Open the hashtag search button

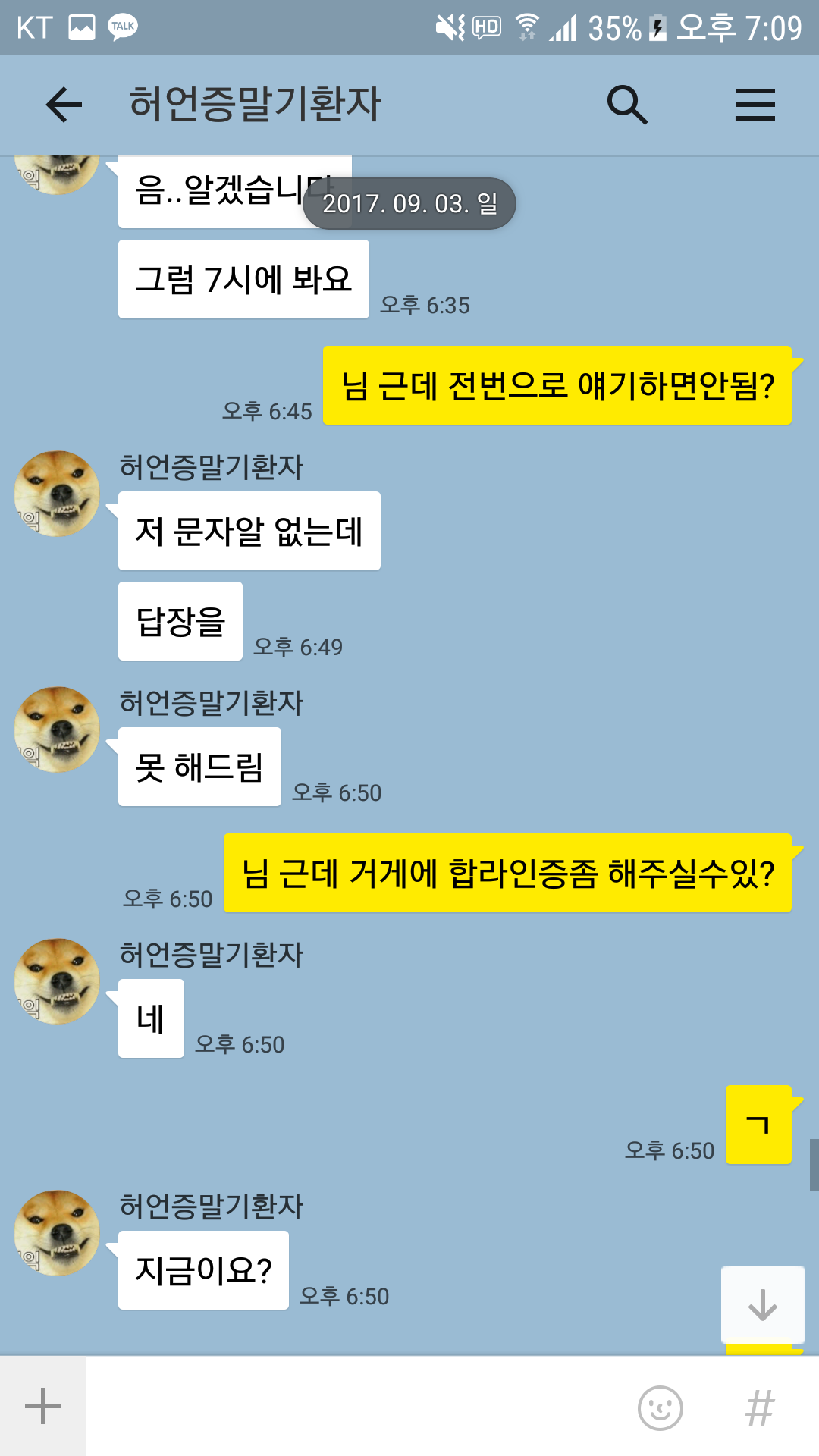759,1408
